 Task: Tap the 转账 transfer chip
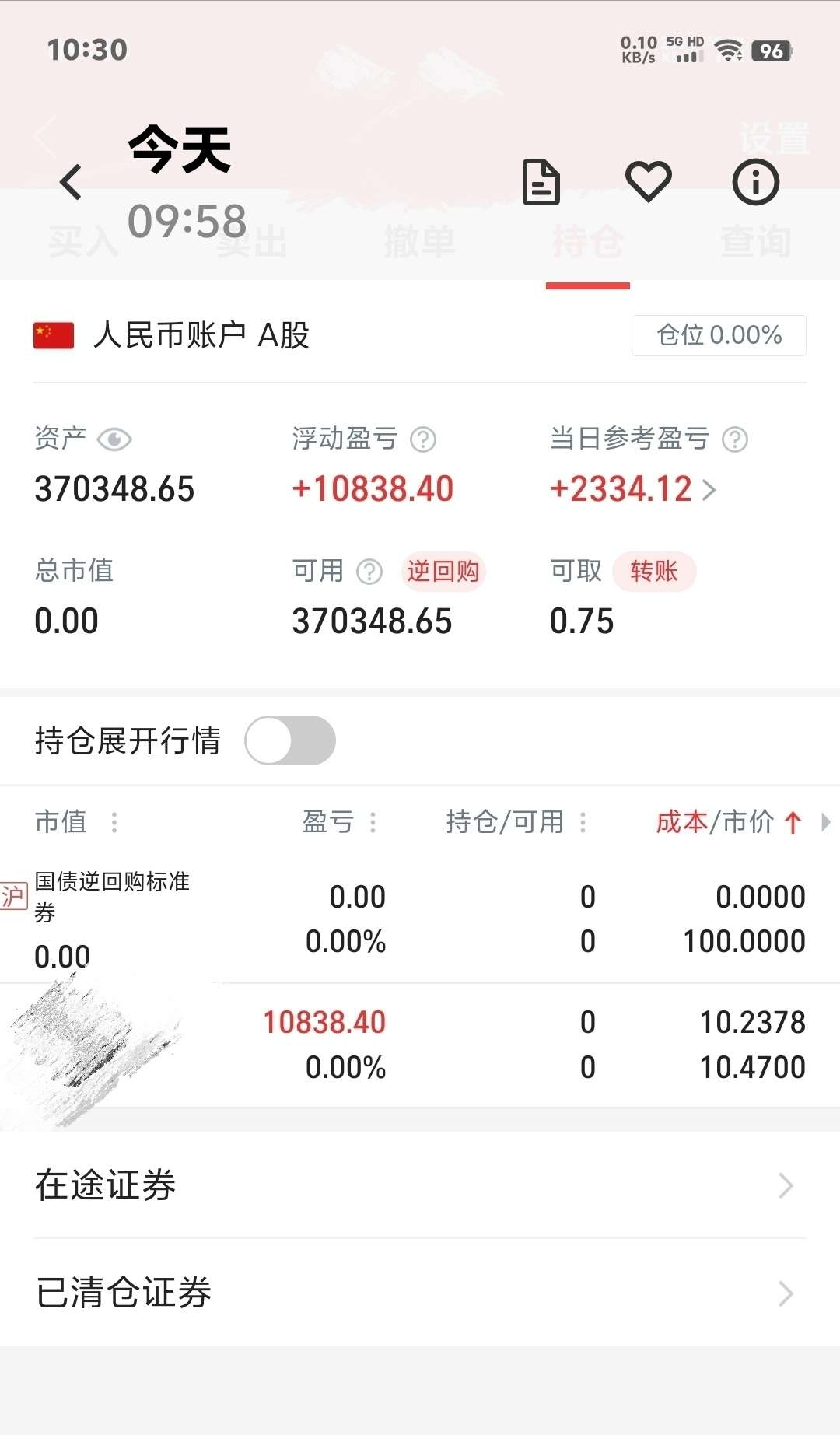coord(654,572)
